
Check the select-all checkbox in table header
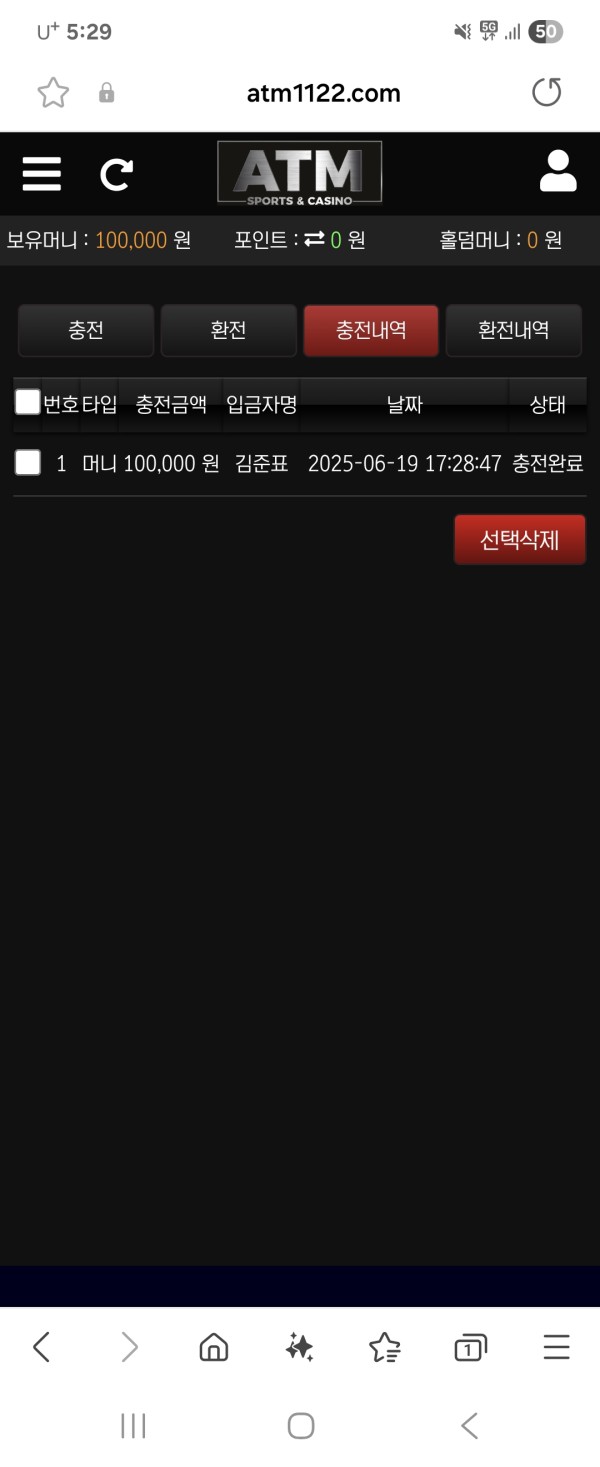click(x=27, y=403)
